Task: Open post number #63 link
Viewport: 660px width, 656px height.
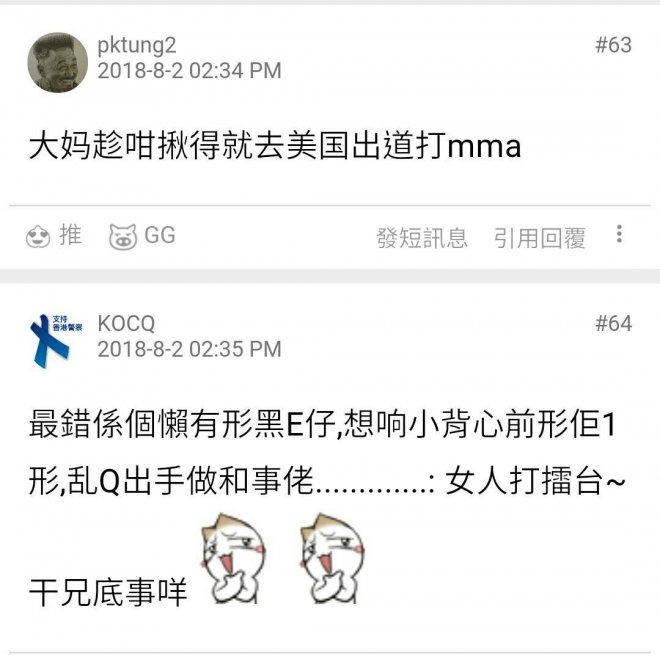Action: (613, 45)
